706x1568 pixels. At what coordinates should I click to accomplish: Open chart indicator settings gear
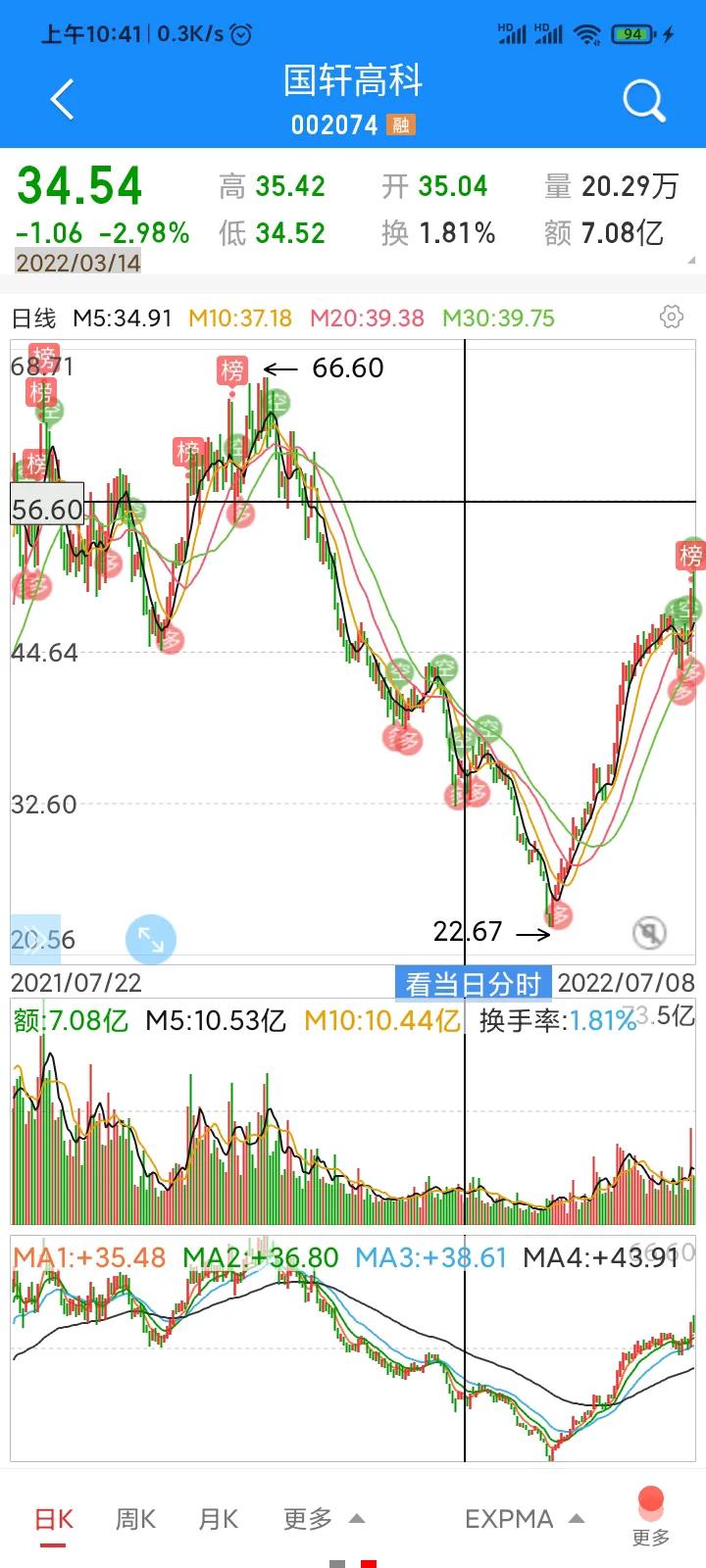672,317
